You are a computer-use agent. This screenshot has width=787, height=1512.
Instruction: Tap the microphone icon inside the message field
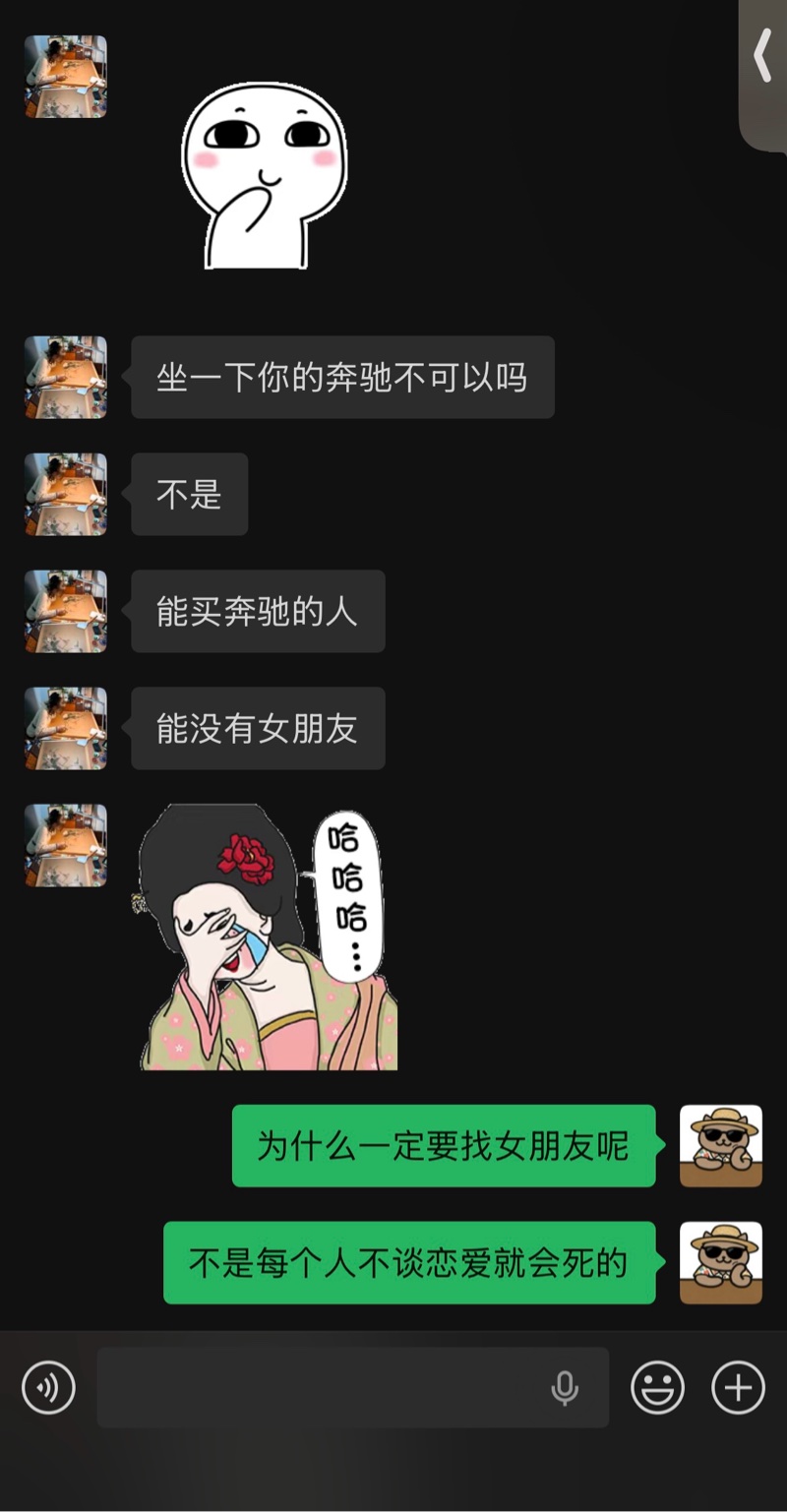pyautogui.click(x=564, y=1387)
